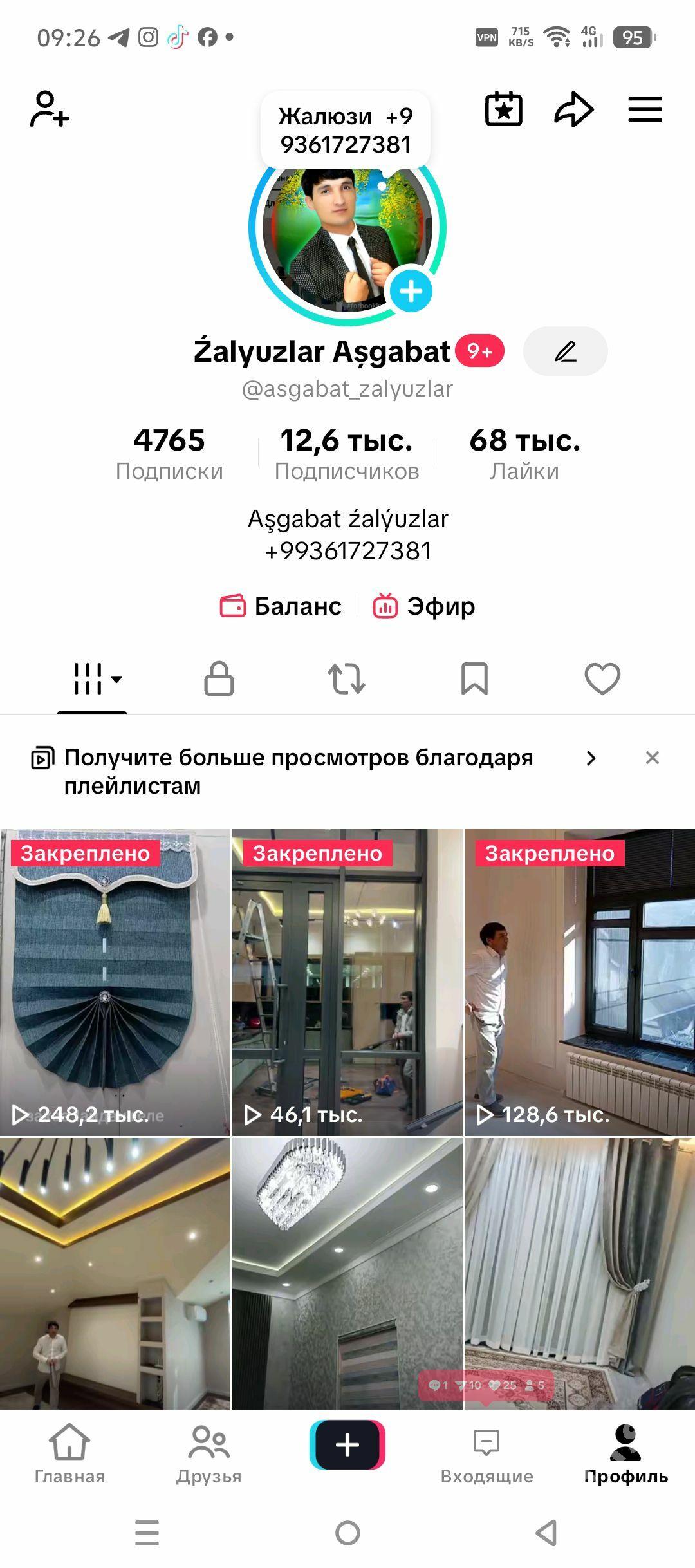Go to the Главная home tab
The width and height of the screenshot is (695, 1568).
pyautogui.click(x=69, y=1455)
